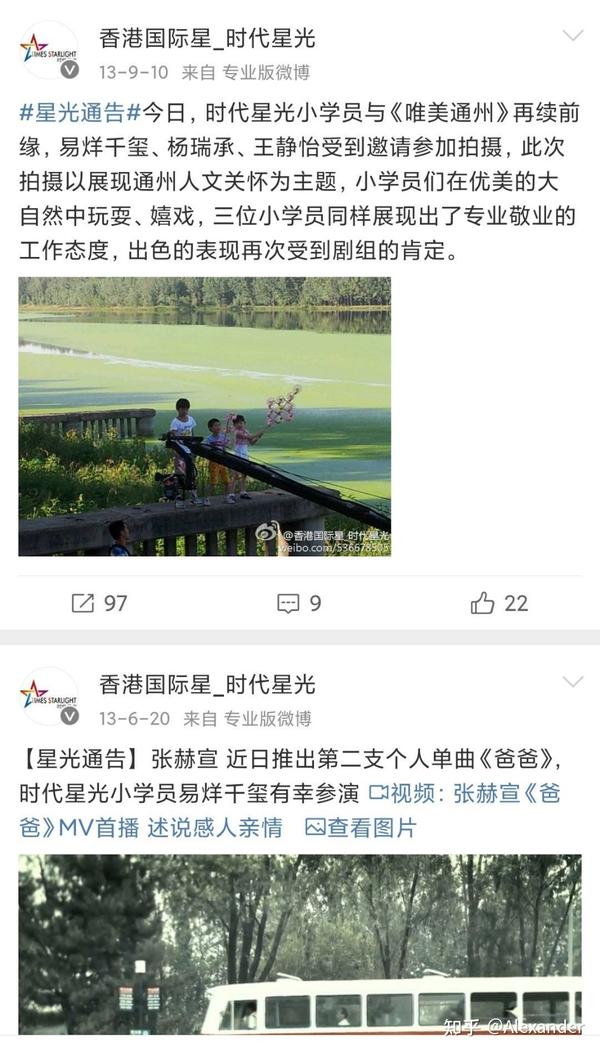This screenshot has width=600, height=1052.
Task: Open the tram photo in the 13-6-20 post
Action: point(300,943)
